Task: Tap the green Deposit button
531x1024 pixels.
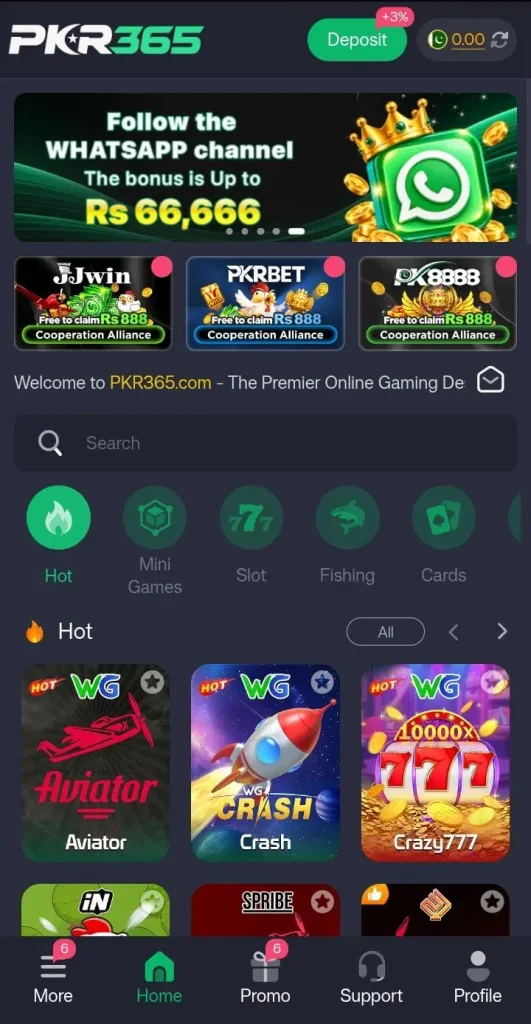Action: click(357, 40)
